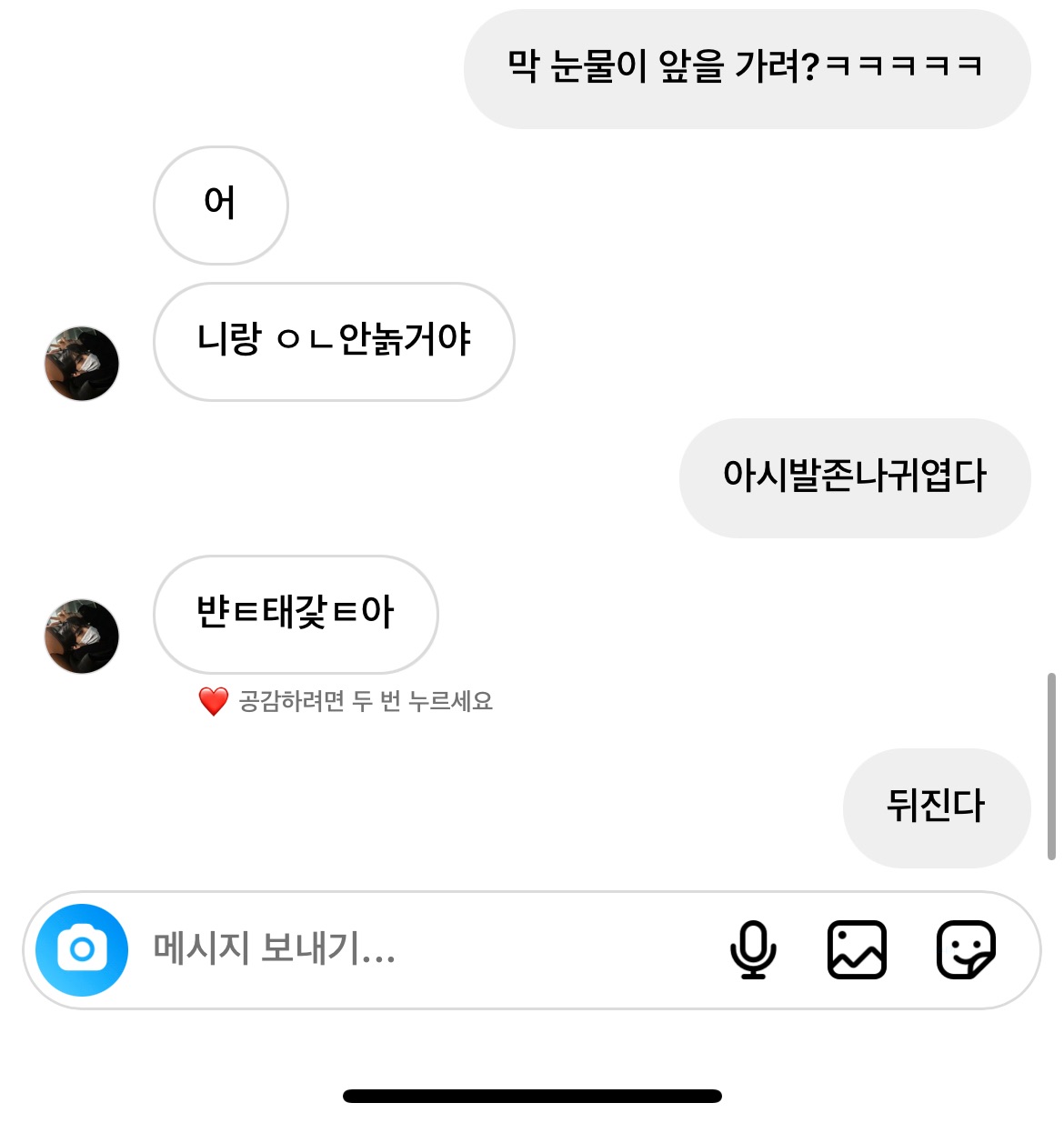The image size is (1064, 1123).
Task: Open the sticker picker
Action: click(x=966, y=949)
